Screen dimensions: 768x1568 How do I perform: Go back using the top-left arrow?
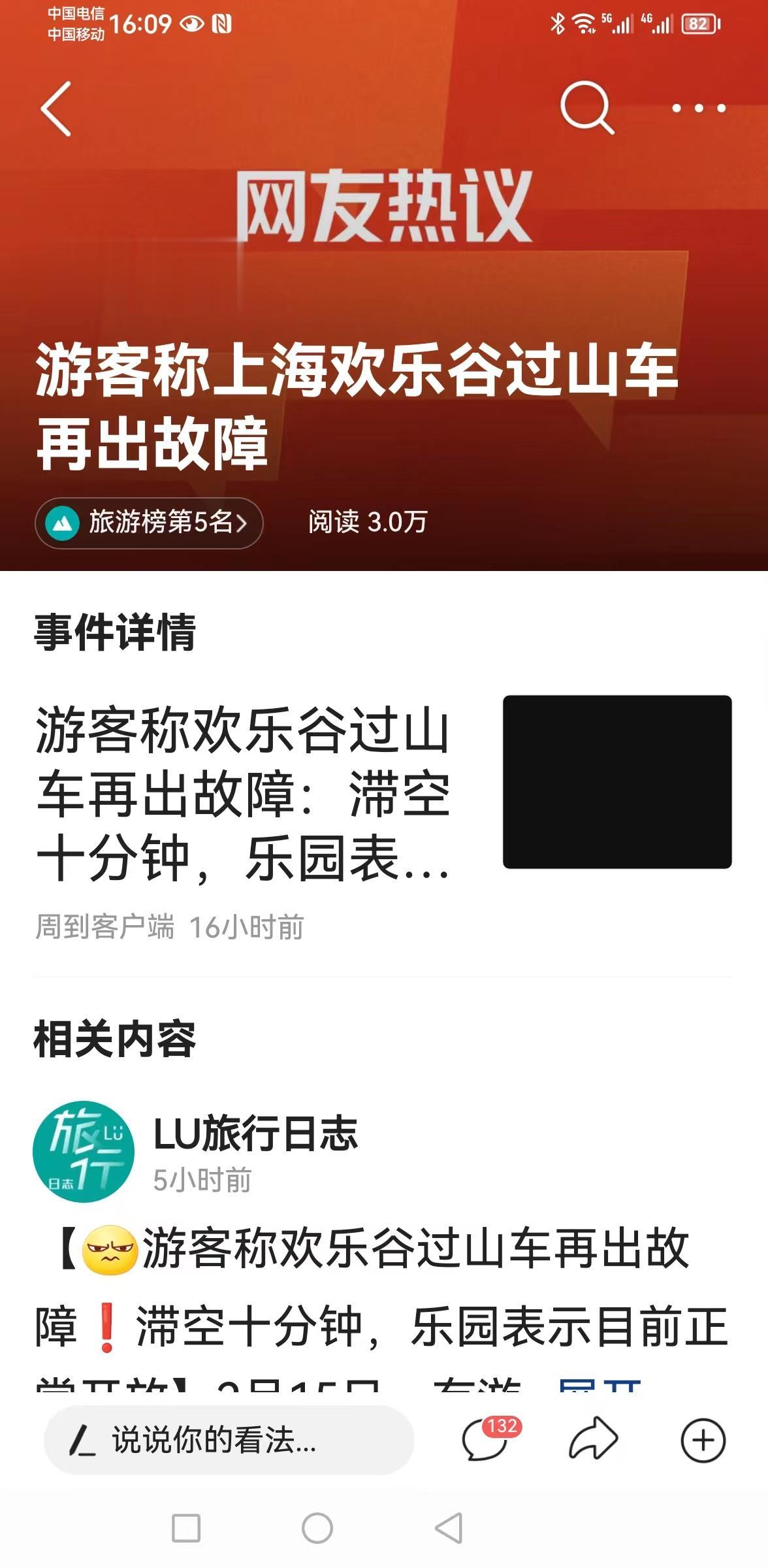[x=56, y=109]
